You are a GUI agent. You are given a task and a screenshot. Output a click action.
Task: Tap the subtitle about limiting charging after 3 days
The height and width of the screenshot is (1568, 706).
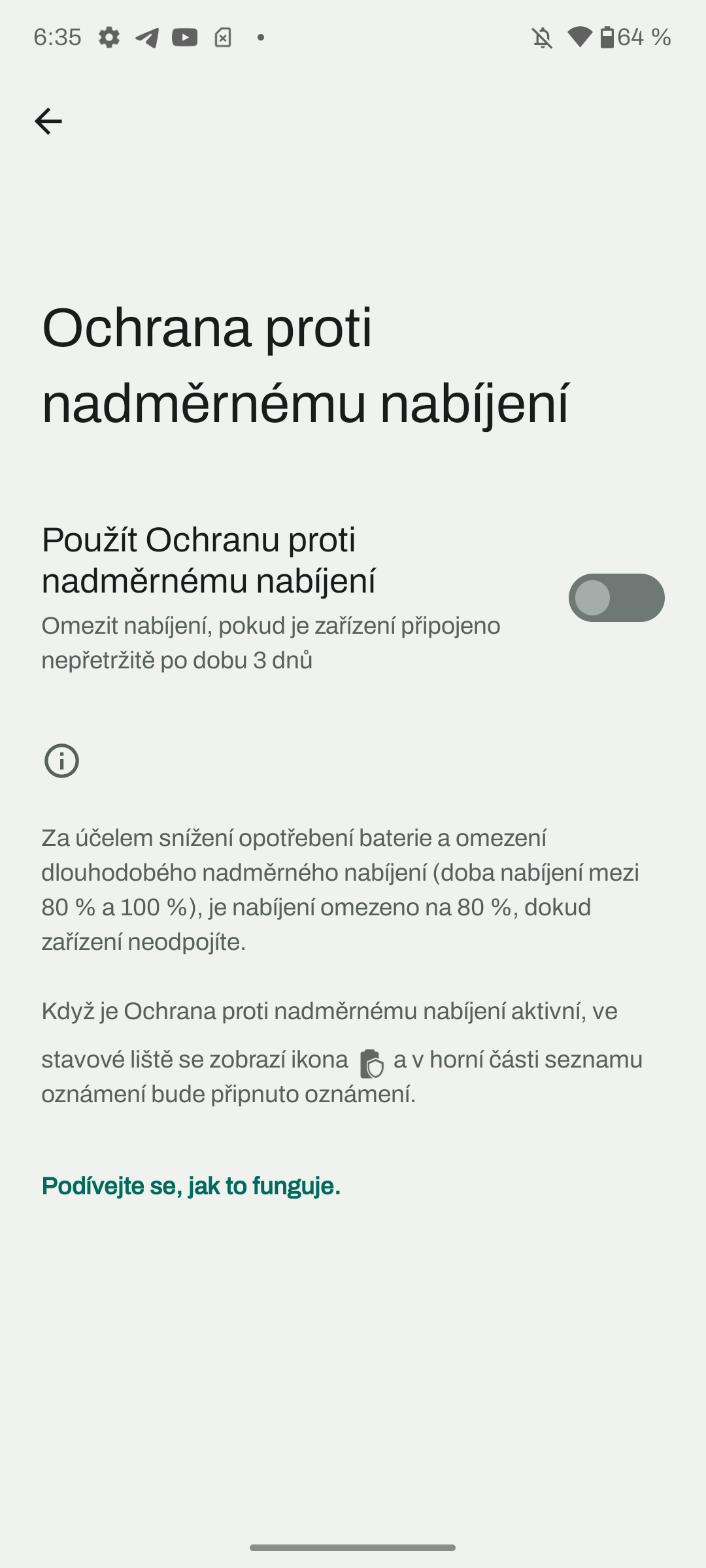270,644
